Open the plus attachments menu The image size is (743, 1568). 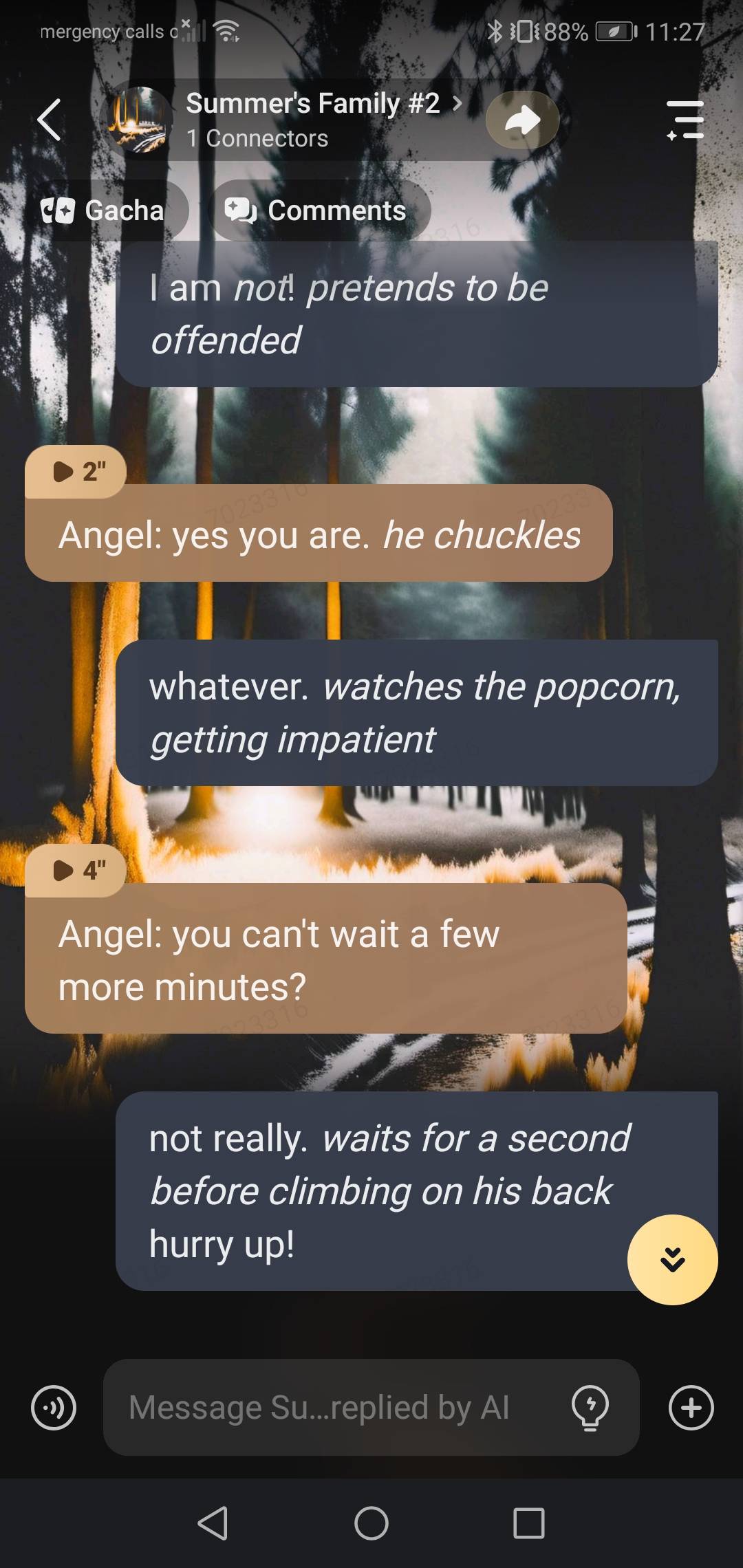point(691,1408)
